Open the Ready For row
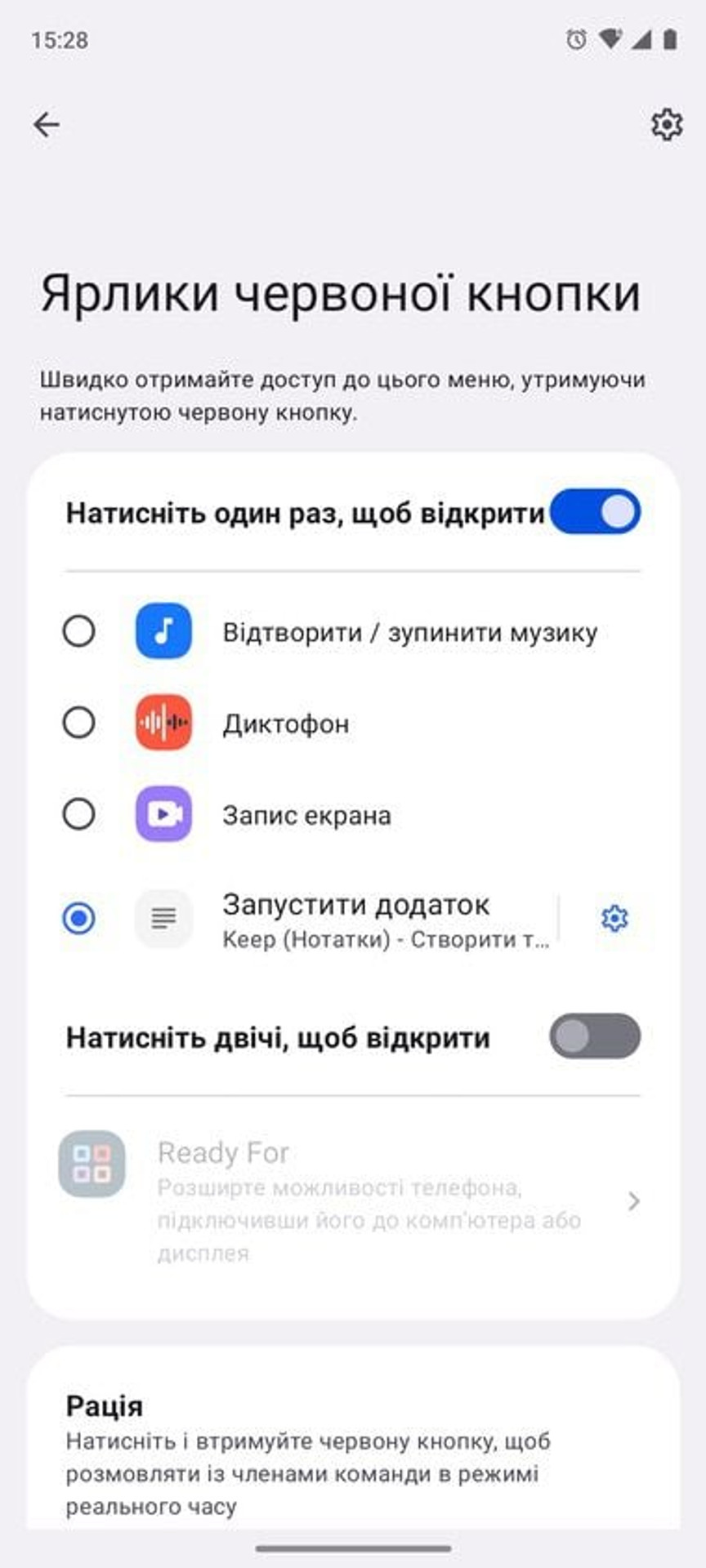This screenshot has width=706, height=1568. (353, 1201)
